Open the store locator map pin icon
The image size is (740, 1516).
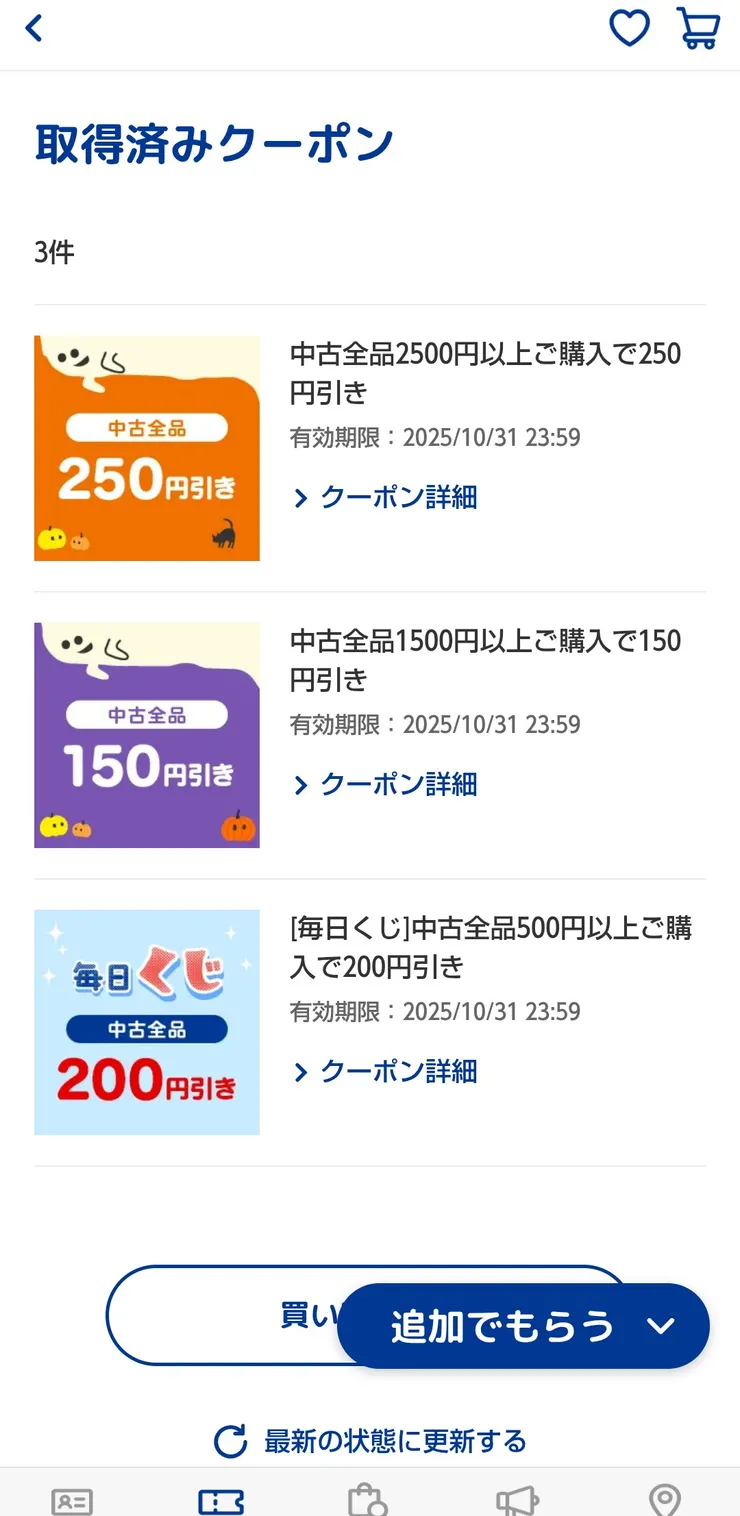(664, 1499)
